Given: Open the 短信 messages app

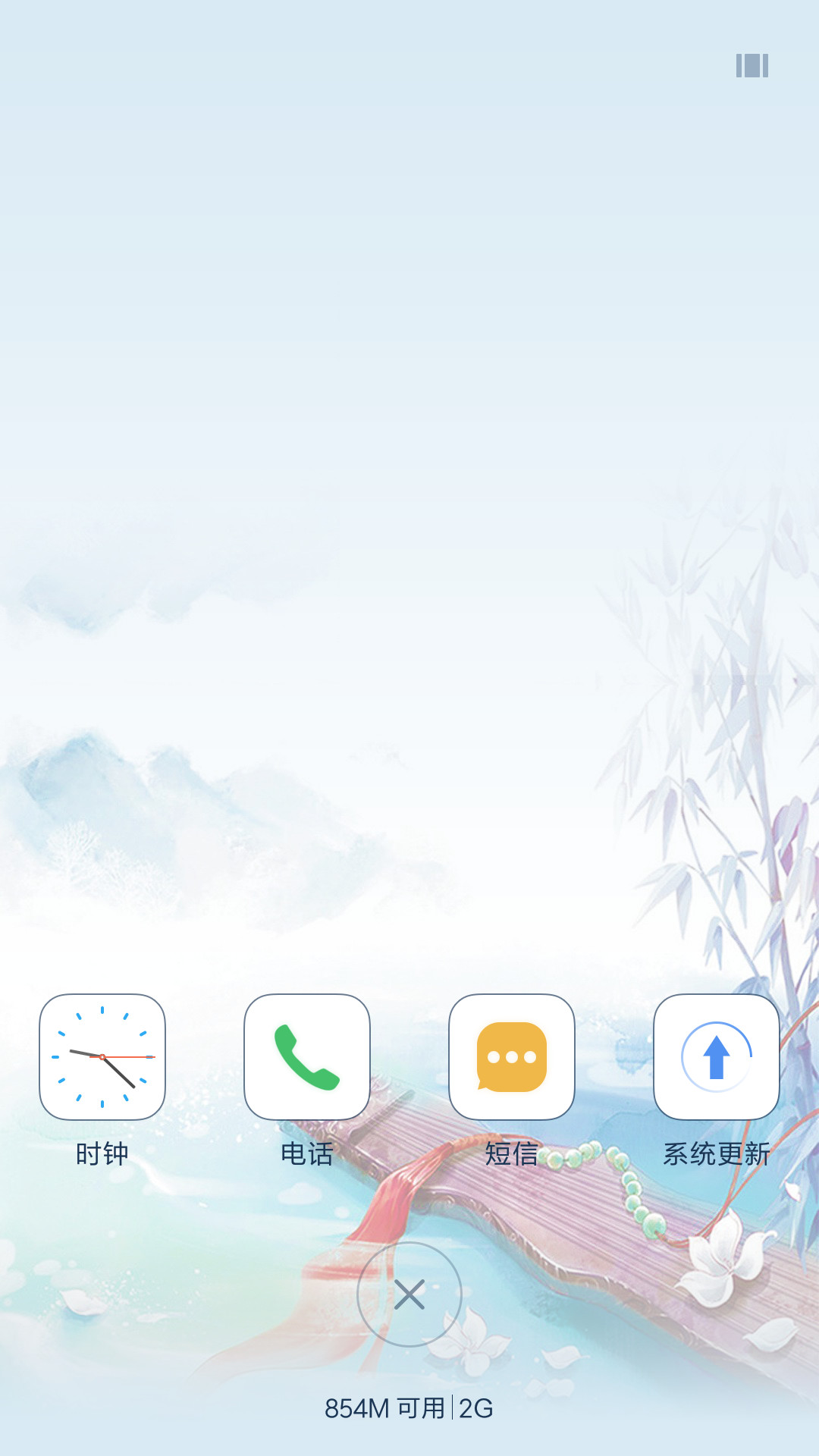Looking at the screenshot, I should [512, 1056].
